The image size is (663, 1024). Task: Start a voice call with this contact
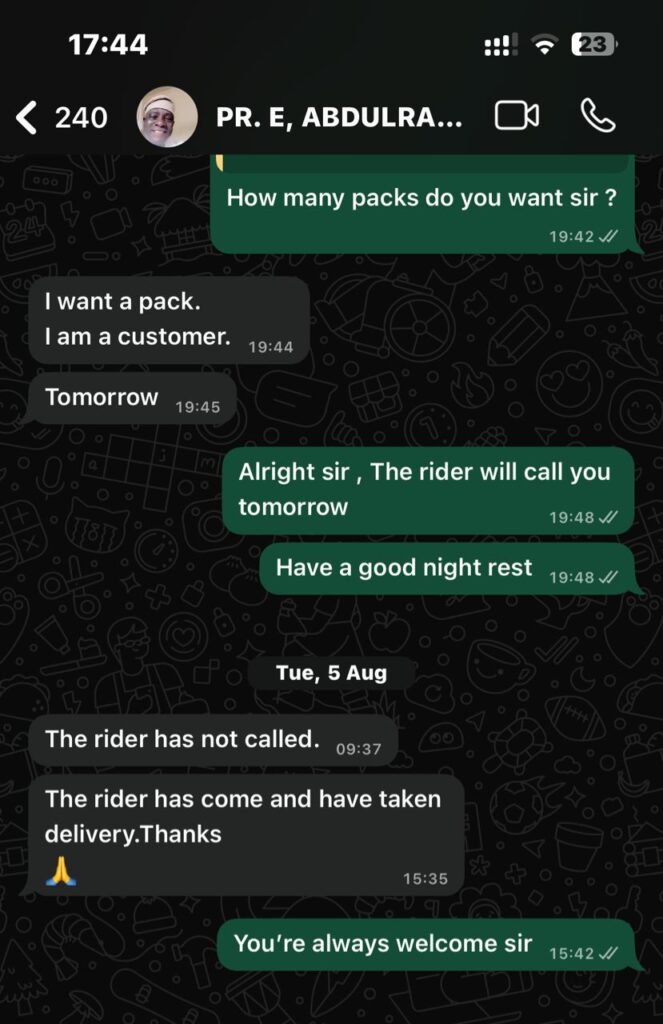tap(597, 117)
